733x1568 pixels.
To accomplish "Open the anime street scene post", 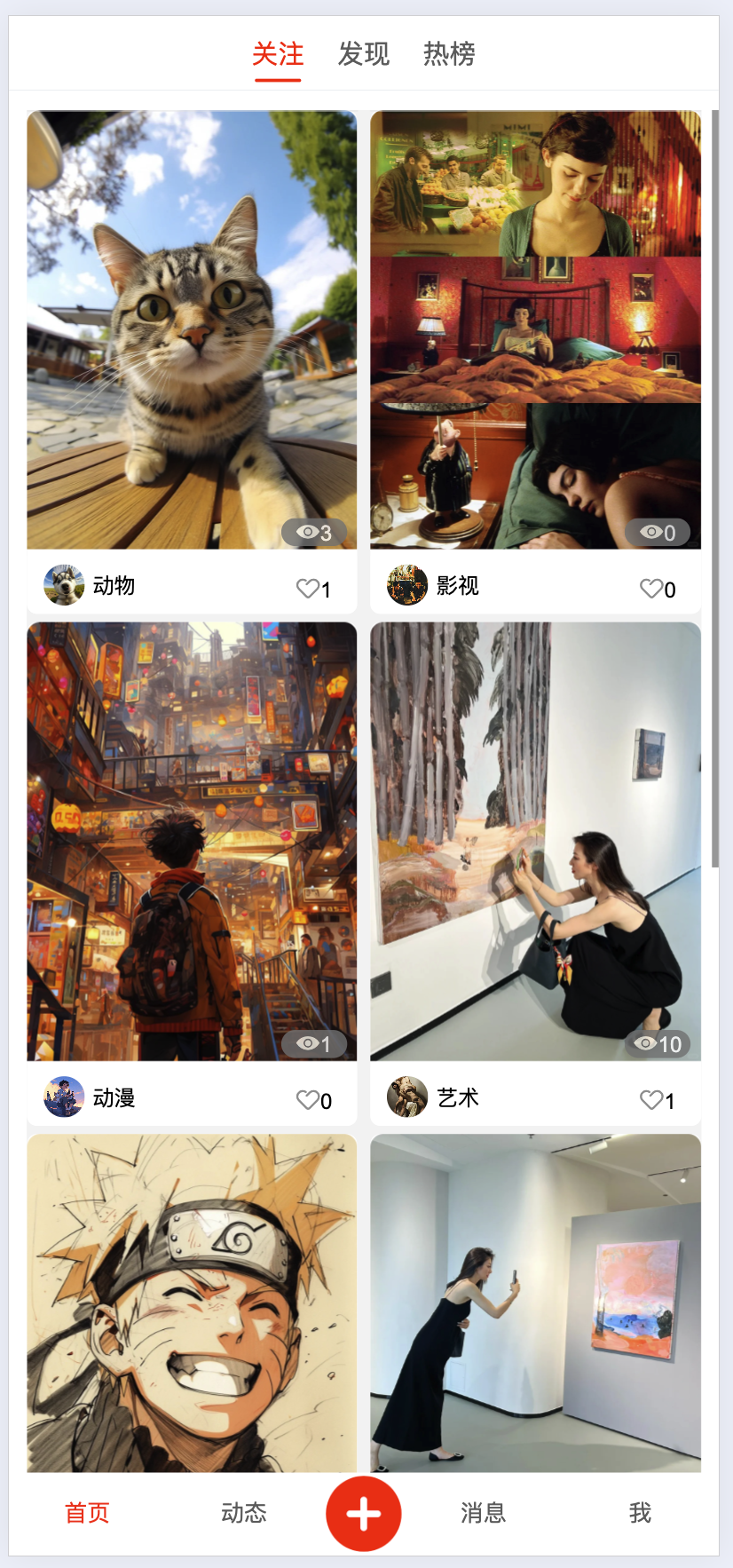I will coord(192,841).
